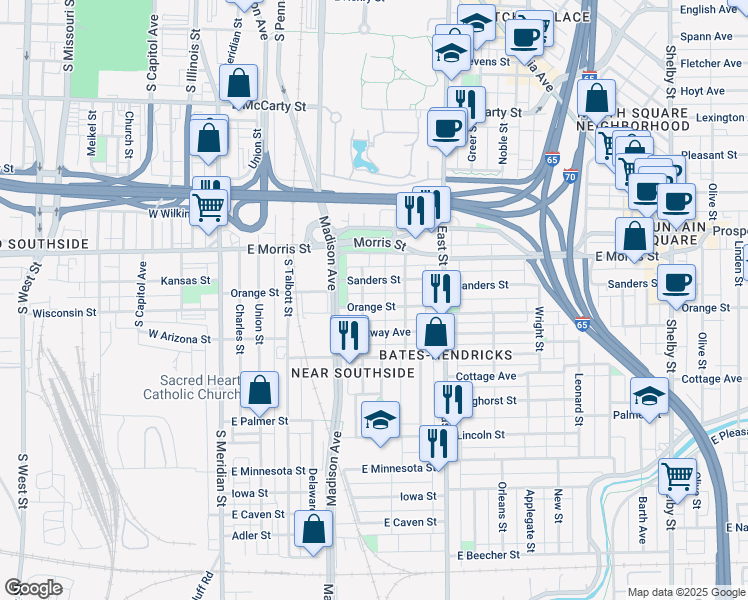Tap the coffee cup marker near Greer St

point(447,128)
